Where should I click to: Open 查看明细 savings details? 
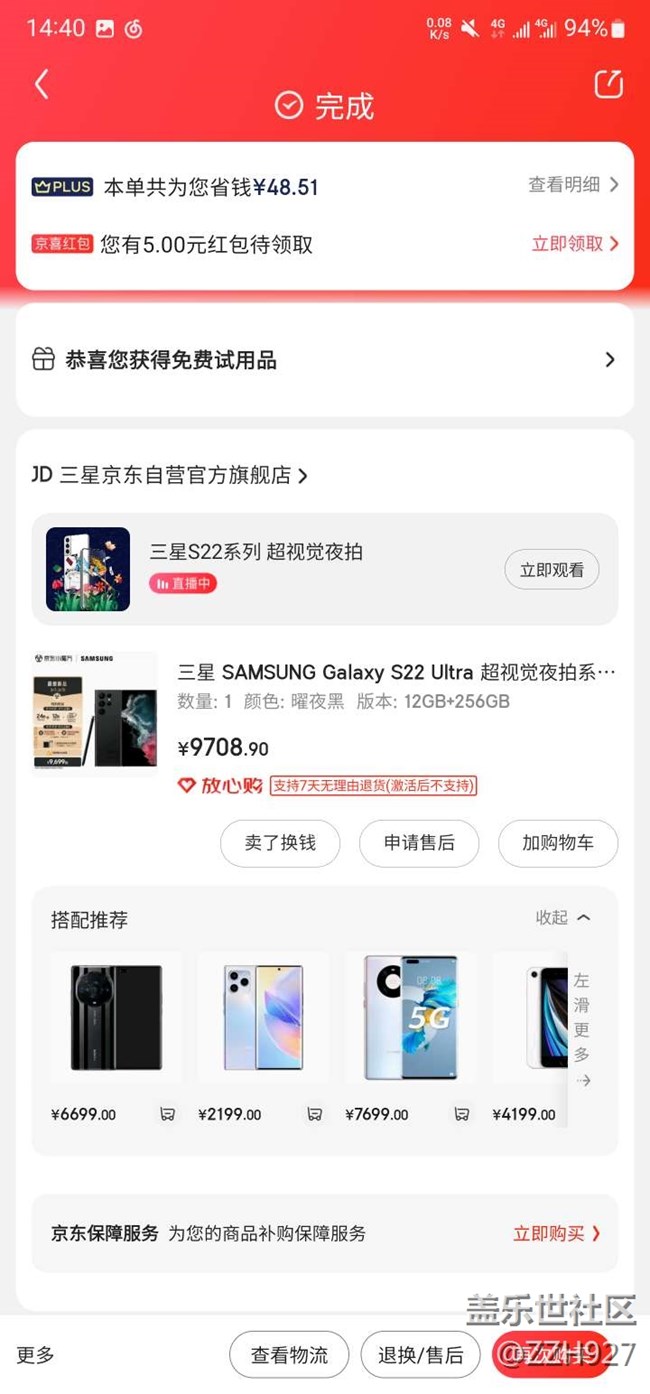coord(573,185)
